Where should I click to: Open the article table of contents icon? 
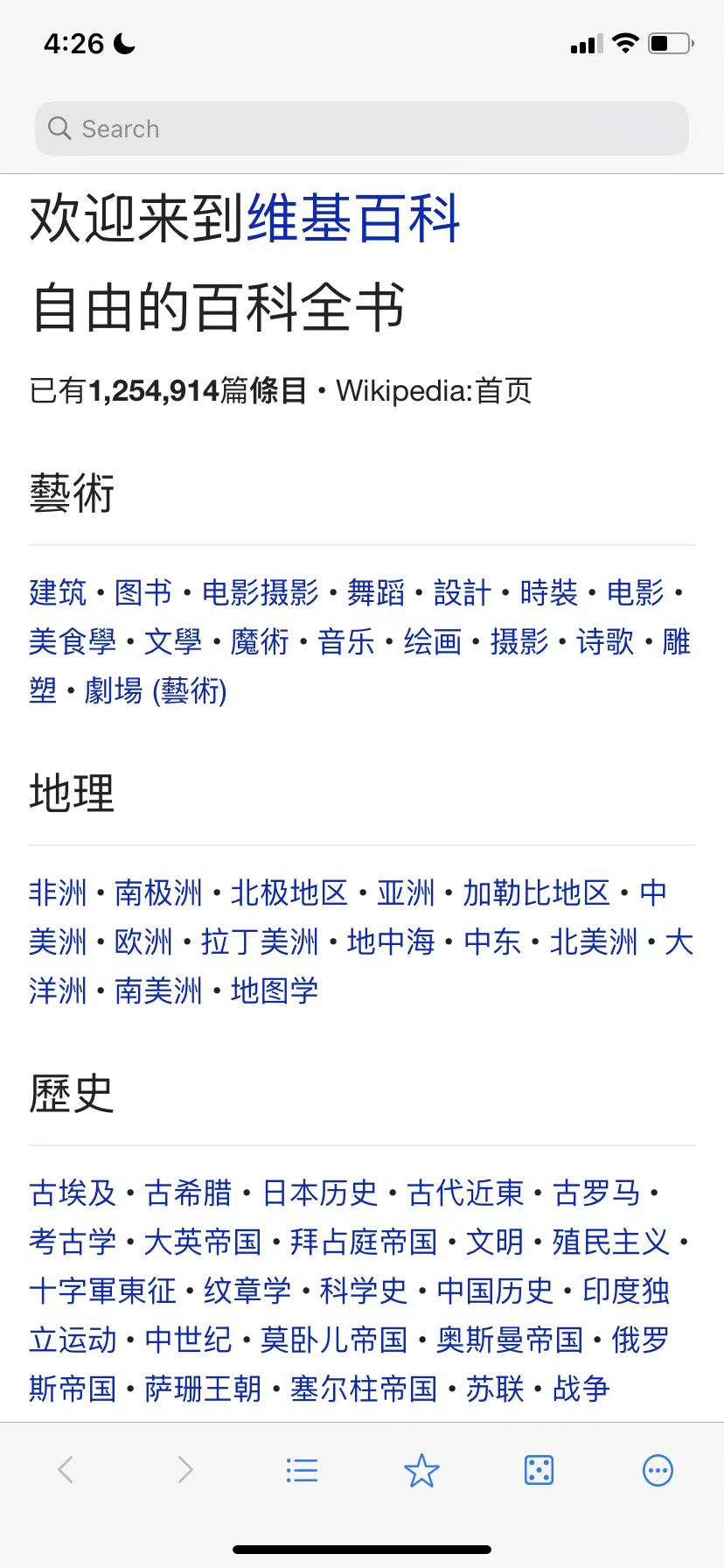click(x=301, y=1469)
